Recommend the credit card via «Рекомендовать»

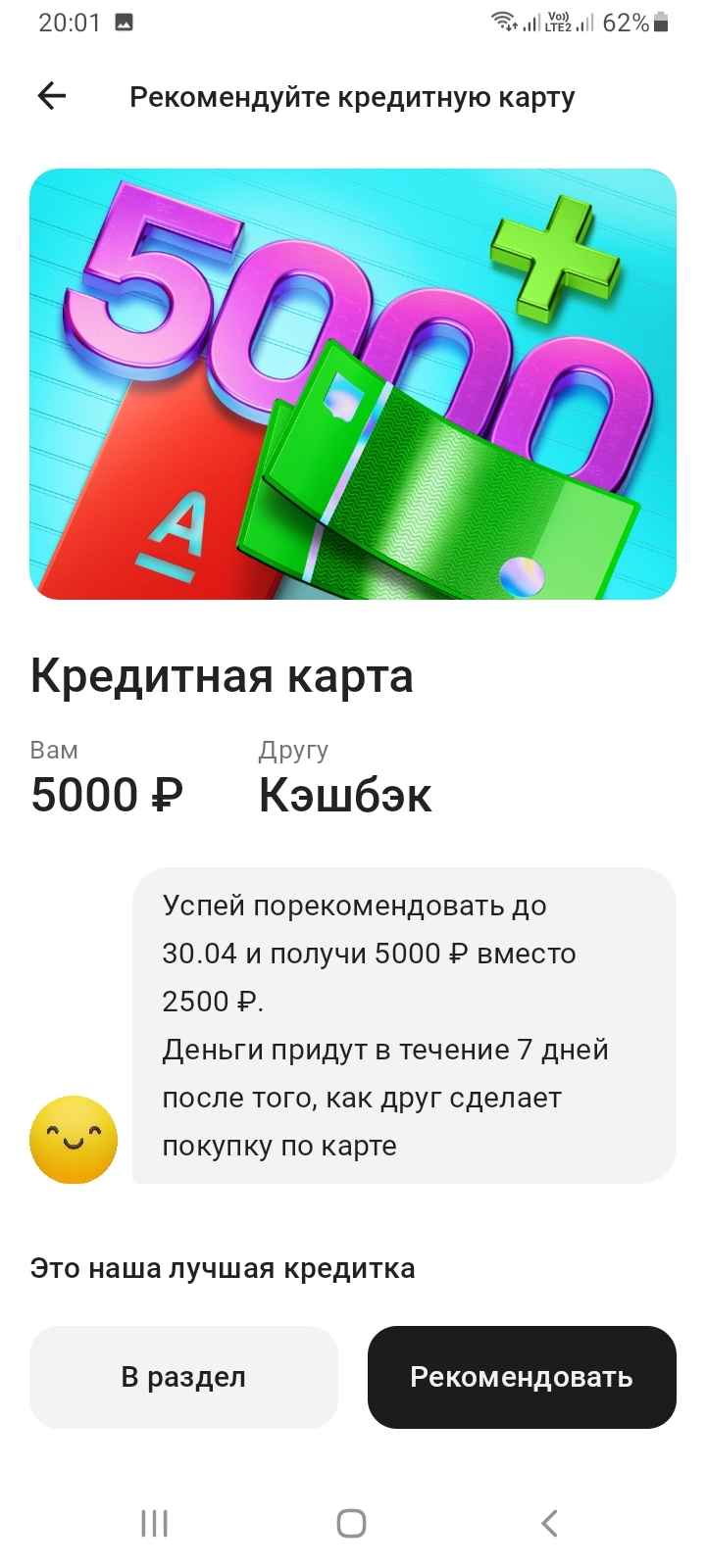point(522,1377)
